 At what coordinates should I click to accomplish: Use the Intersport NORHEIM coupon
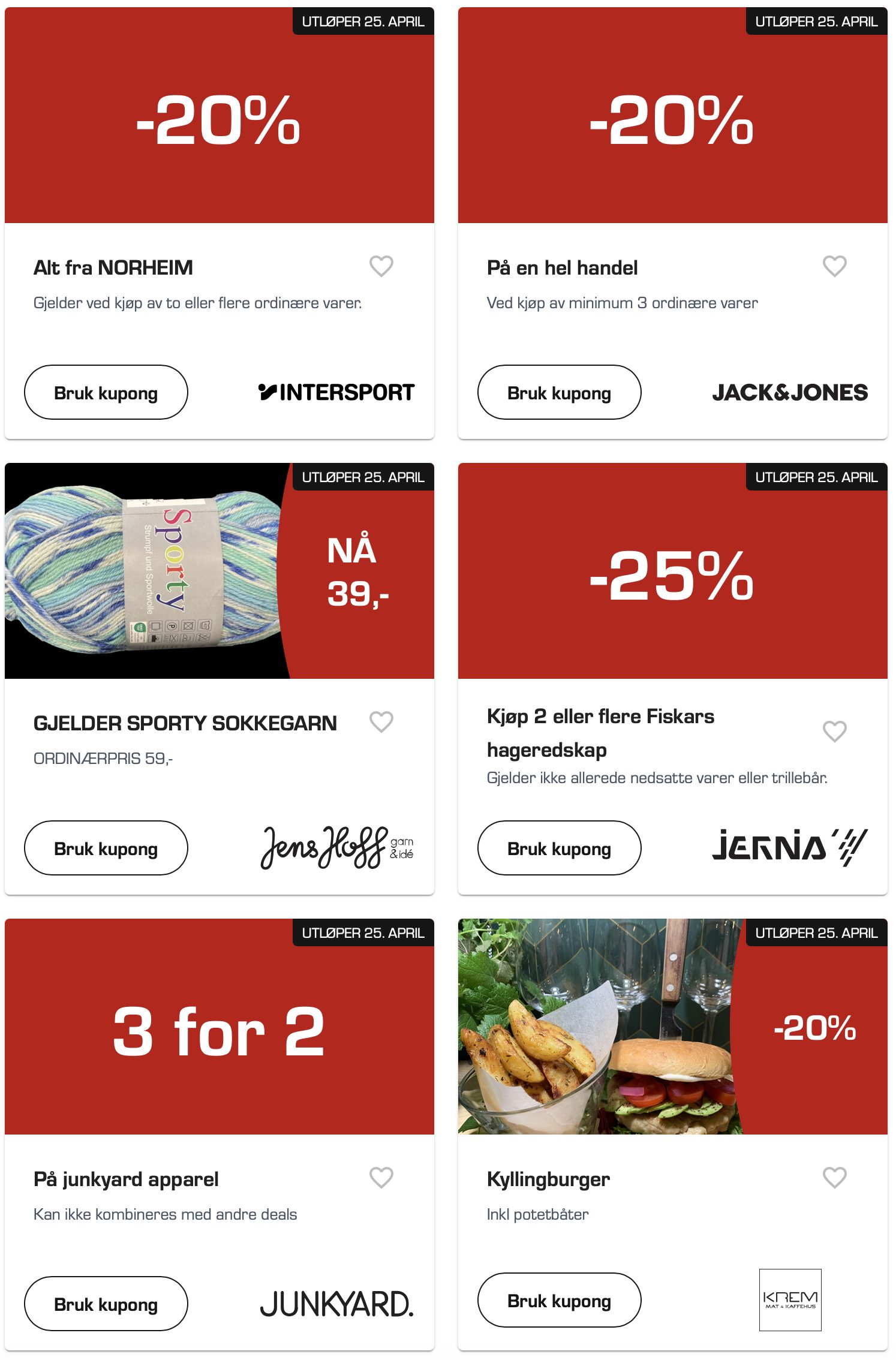pyautogui.click(x=106, y=393)
